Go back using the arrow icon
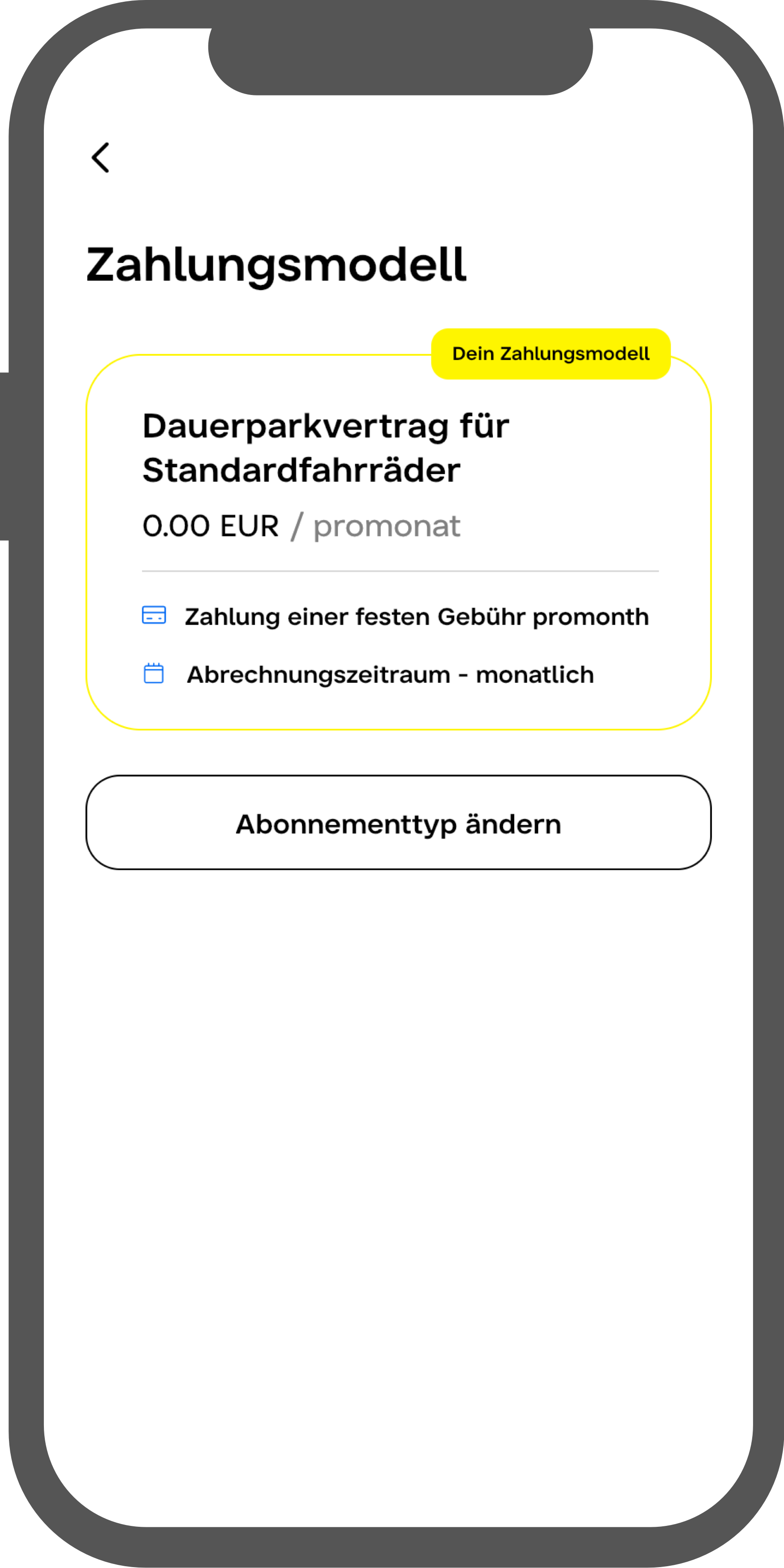 (x=100, y=158)
